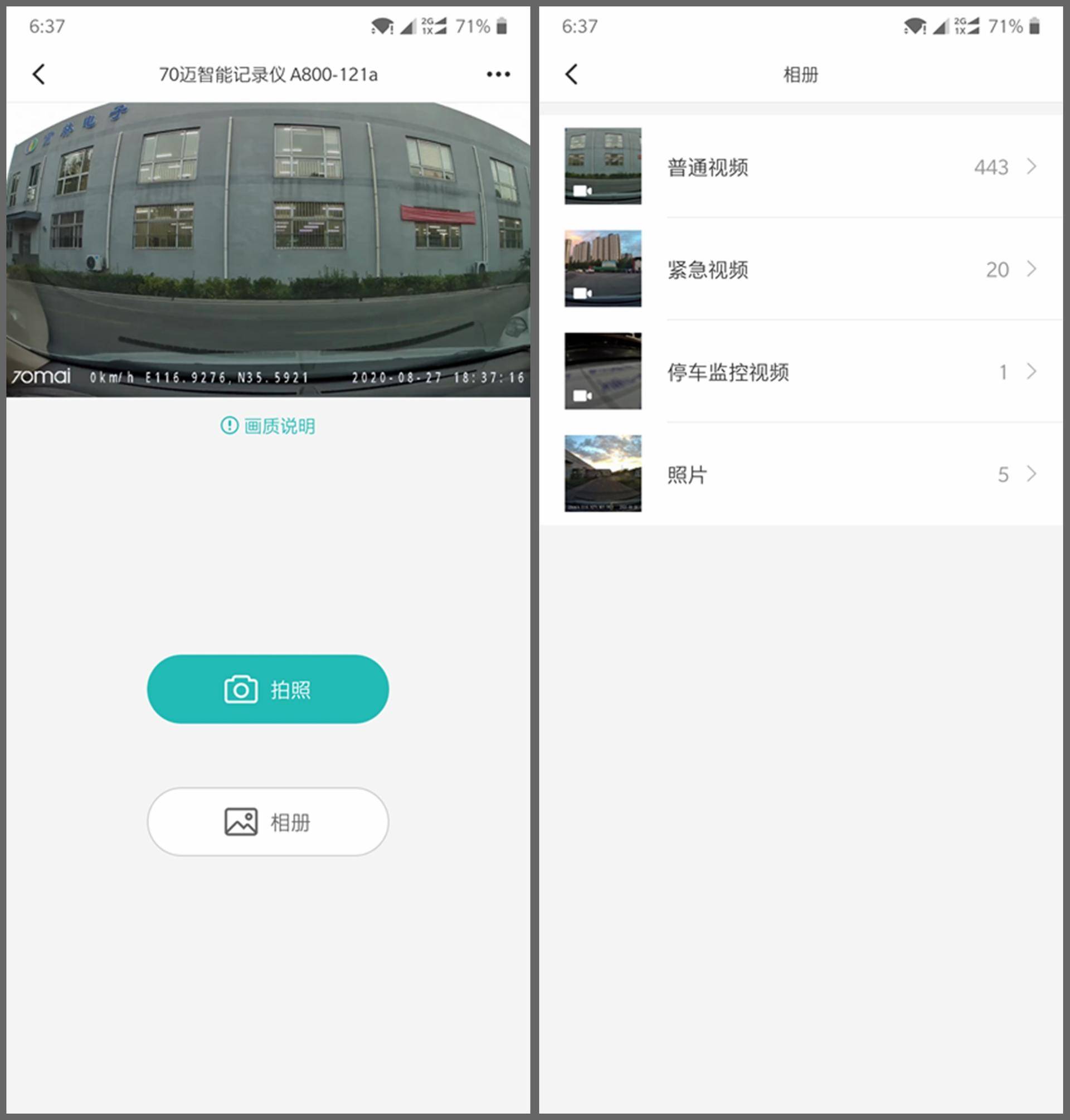
Task: Open the 画质说明 quality info link
Action: point(268,425)
